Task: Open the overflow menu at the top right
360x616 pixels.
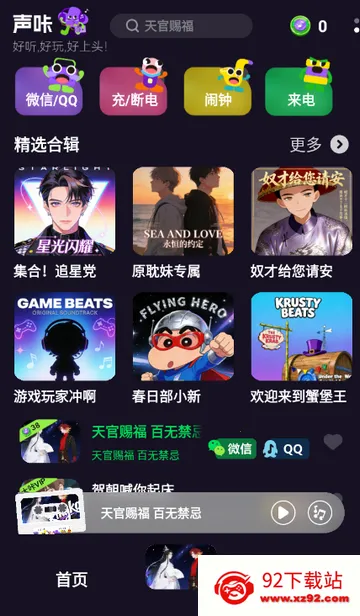Action: coord(356,26)
